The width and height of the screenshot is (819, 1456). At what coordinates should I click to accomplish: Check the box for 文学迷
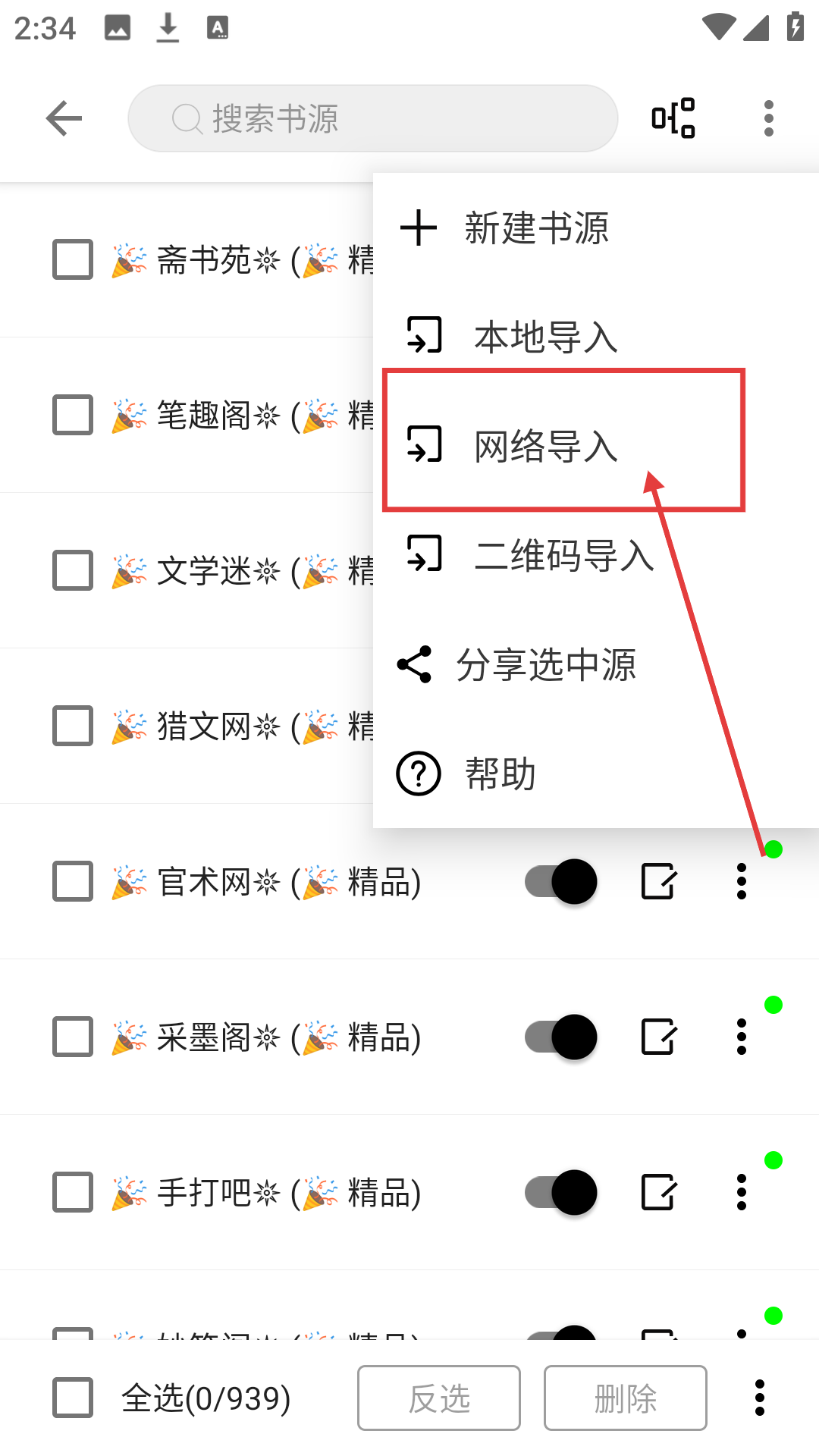pyautogui.click(x=73, y=570)
